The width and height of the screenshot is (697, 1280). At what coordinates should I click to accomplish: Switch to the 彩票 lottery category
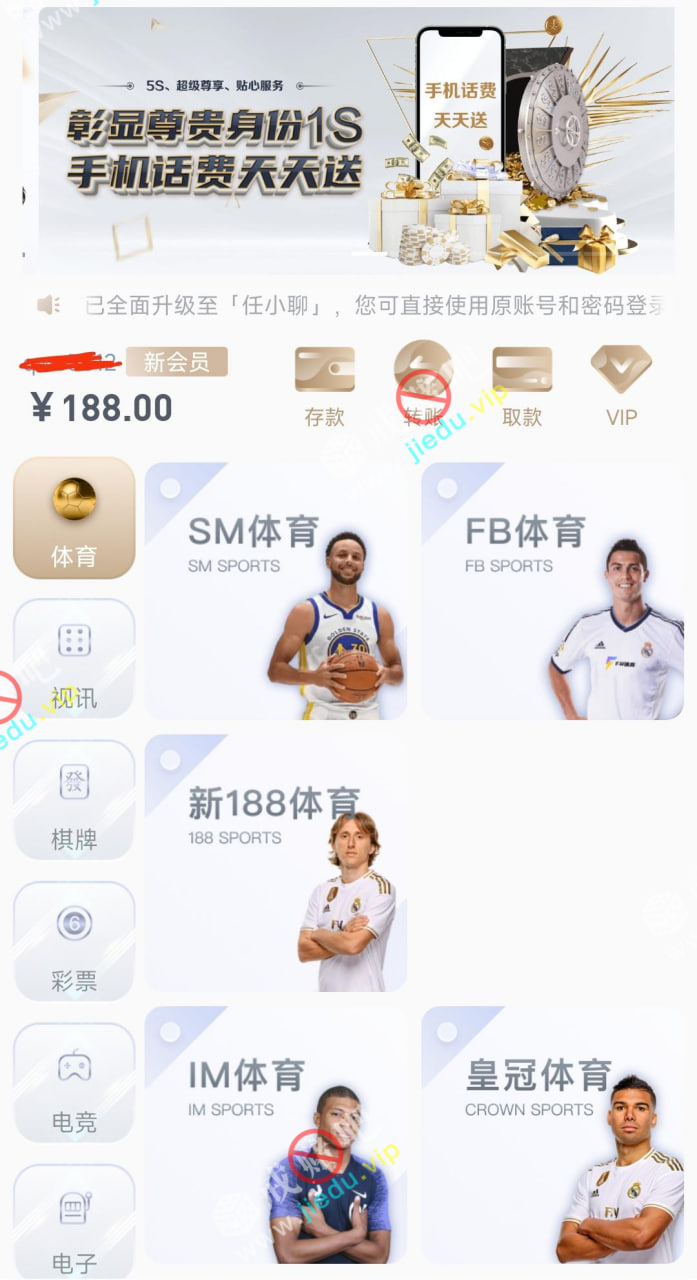74,942
